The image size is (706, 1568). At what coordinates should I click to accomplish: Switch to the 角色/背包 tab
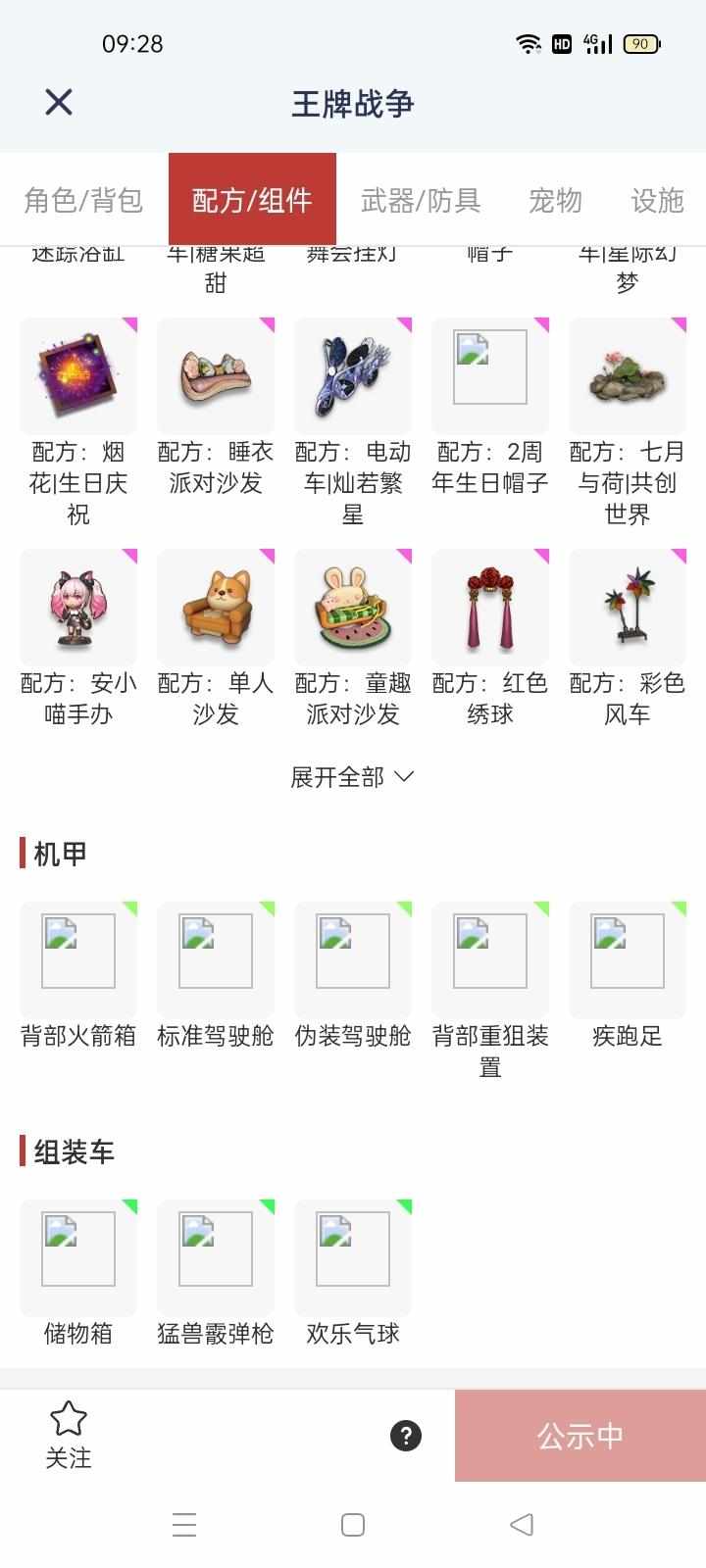[83, 200]
